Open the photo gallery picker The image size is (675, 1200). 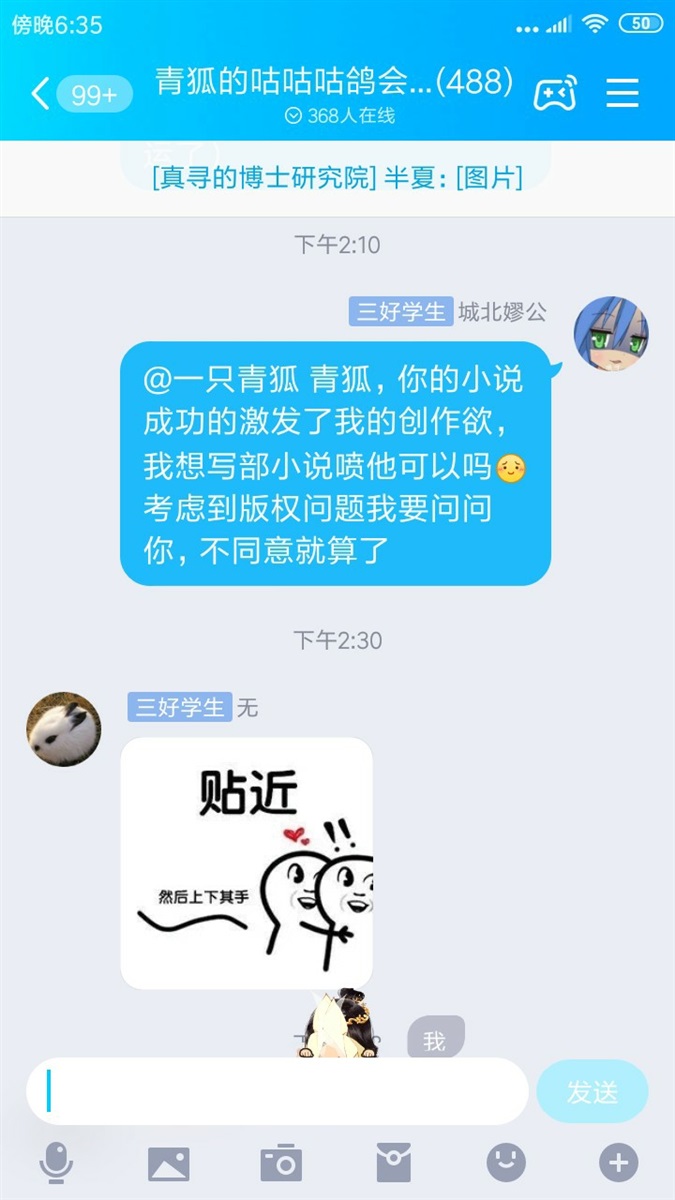[168, 1163]
